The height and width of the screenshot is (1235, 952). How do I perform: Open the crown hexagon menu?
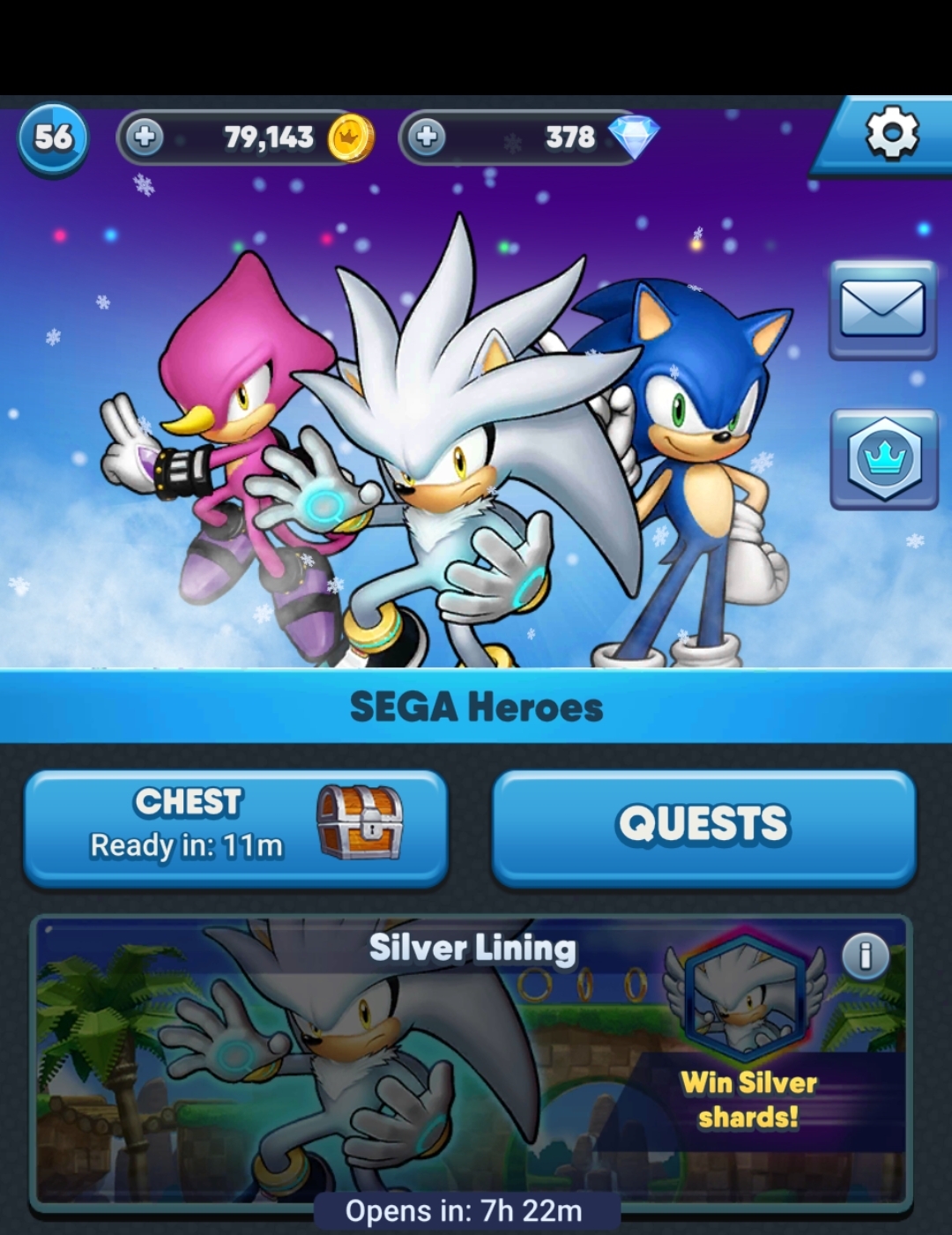tap(884, 459)
